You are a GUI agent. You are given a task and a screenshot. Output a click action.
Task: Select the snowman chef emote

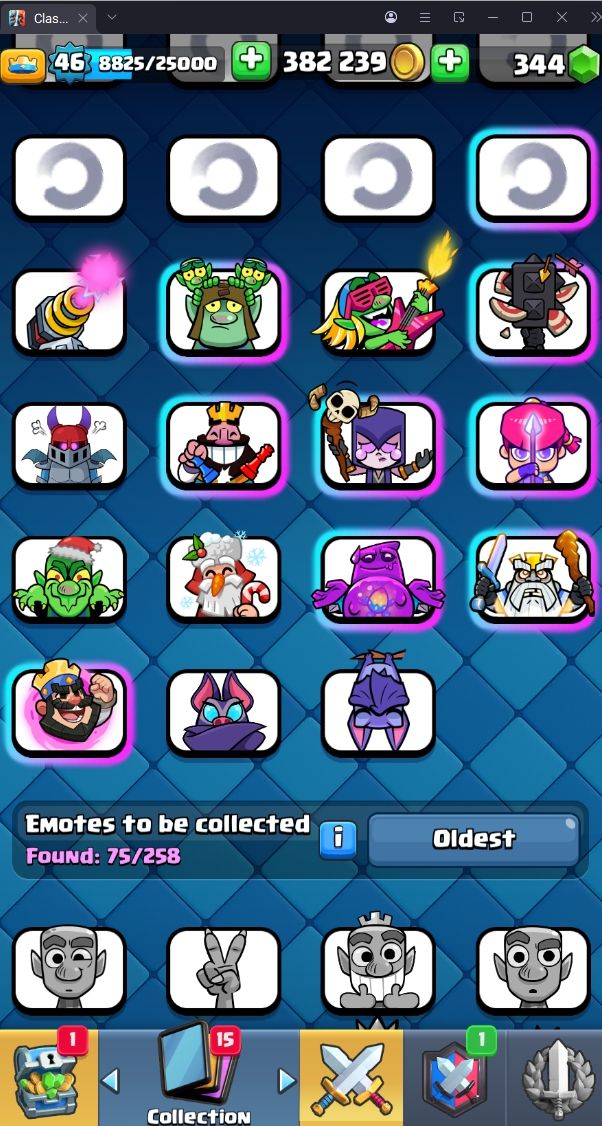point(224,579)
